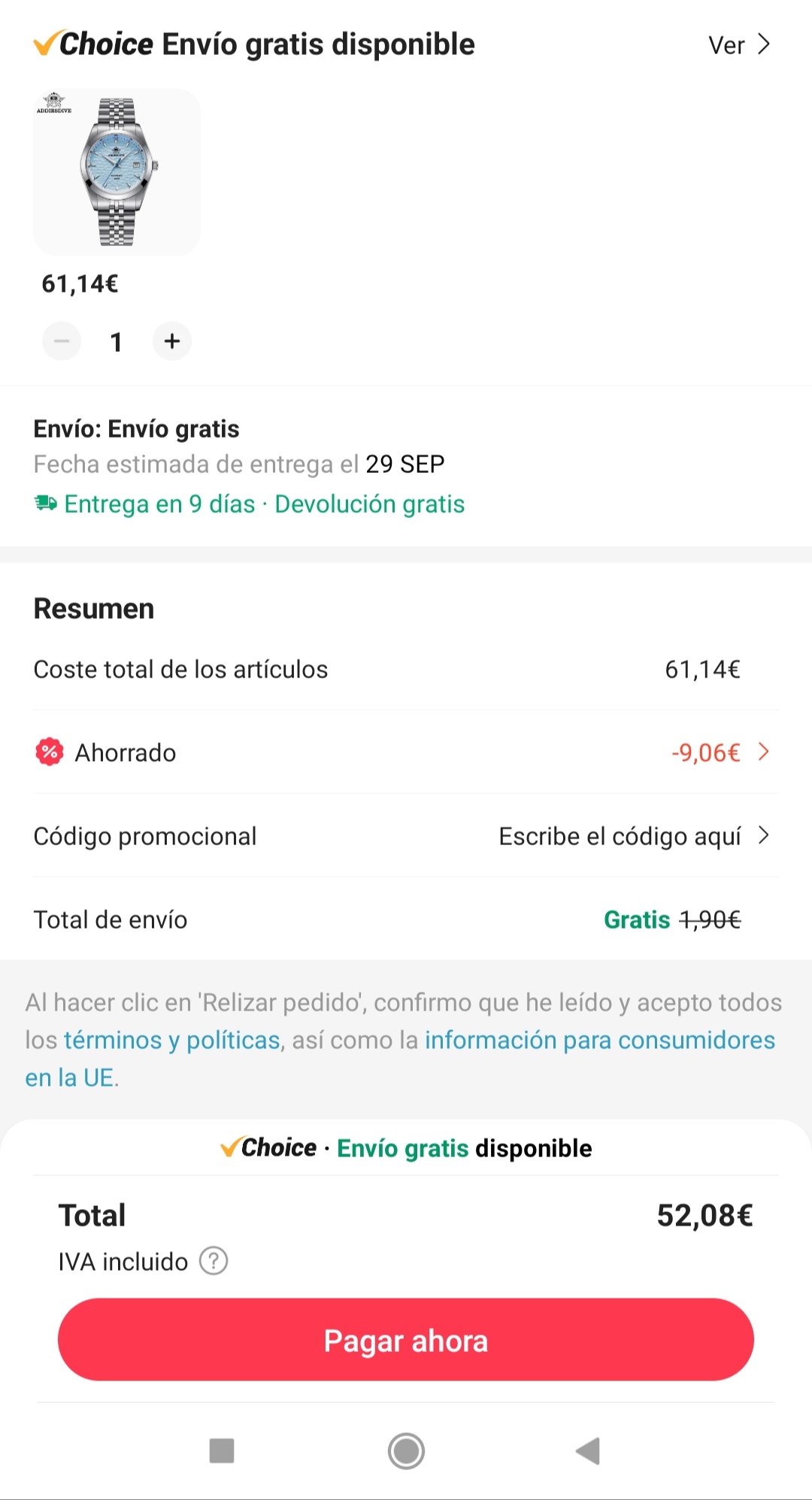Open the blue watch product thumbnail
Image resolution: width=812 pixels, height=1500 pixels.
(x=117, y=172)
